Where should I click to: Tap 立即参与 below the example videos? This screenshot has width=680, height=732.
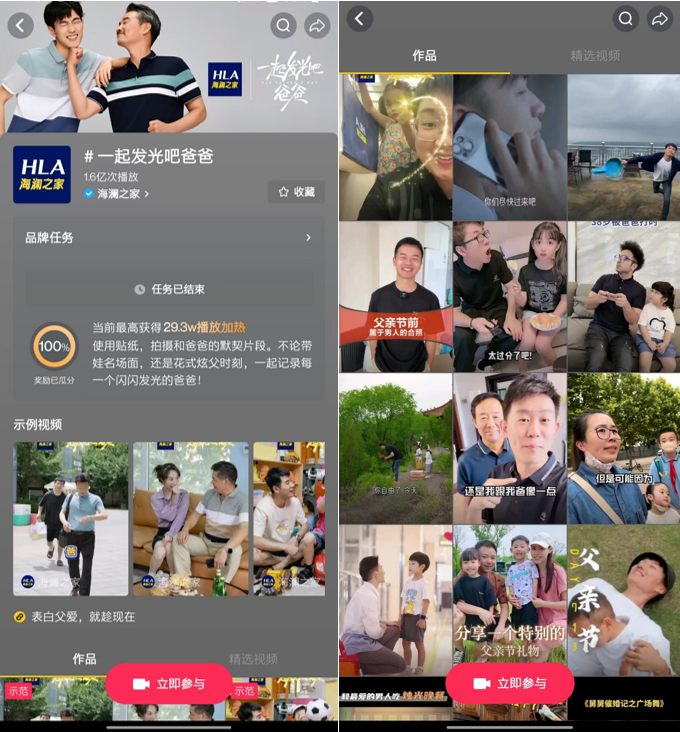pyautogui.click(x=169, y=684)
